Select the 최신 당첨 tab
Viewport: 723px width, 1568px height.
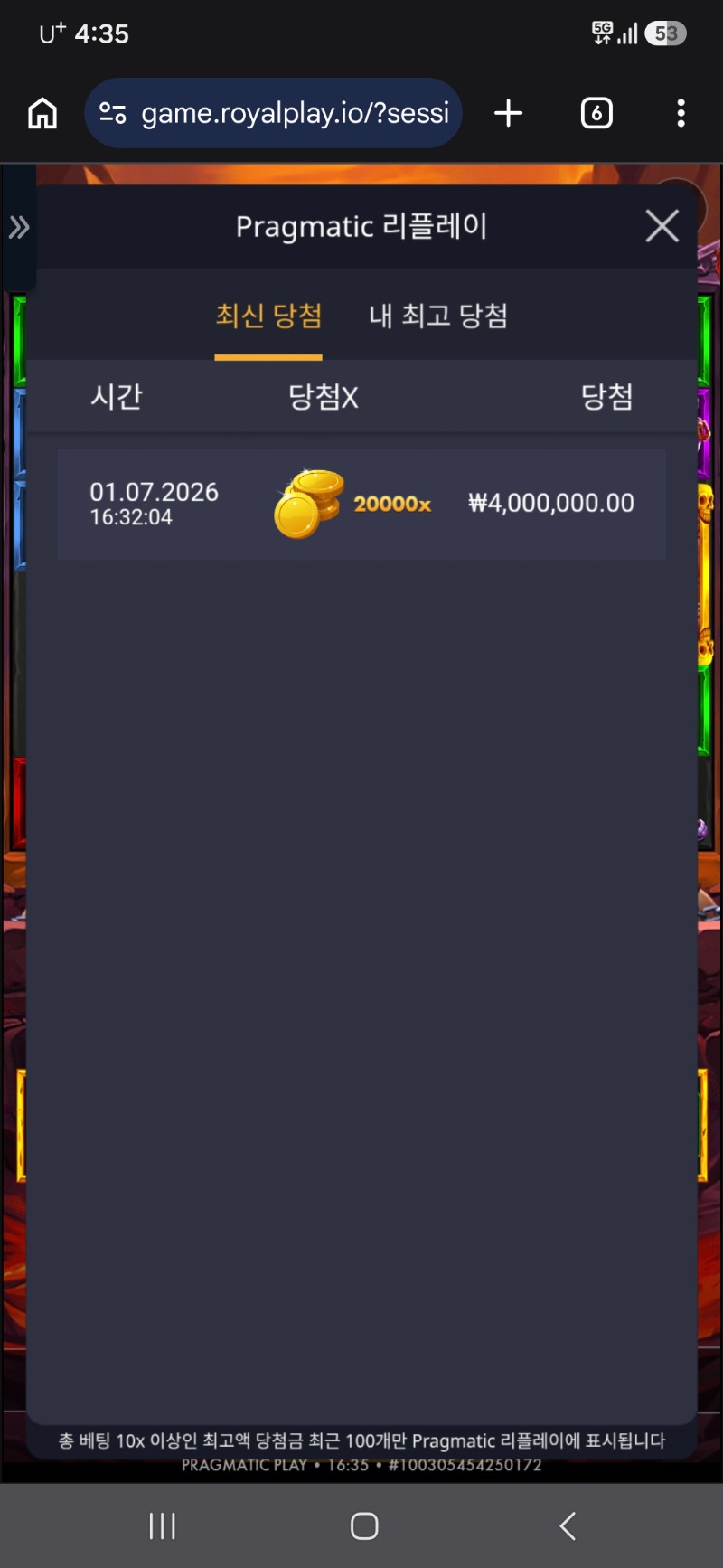(268, 316)
